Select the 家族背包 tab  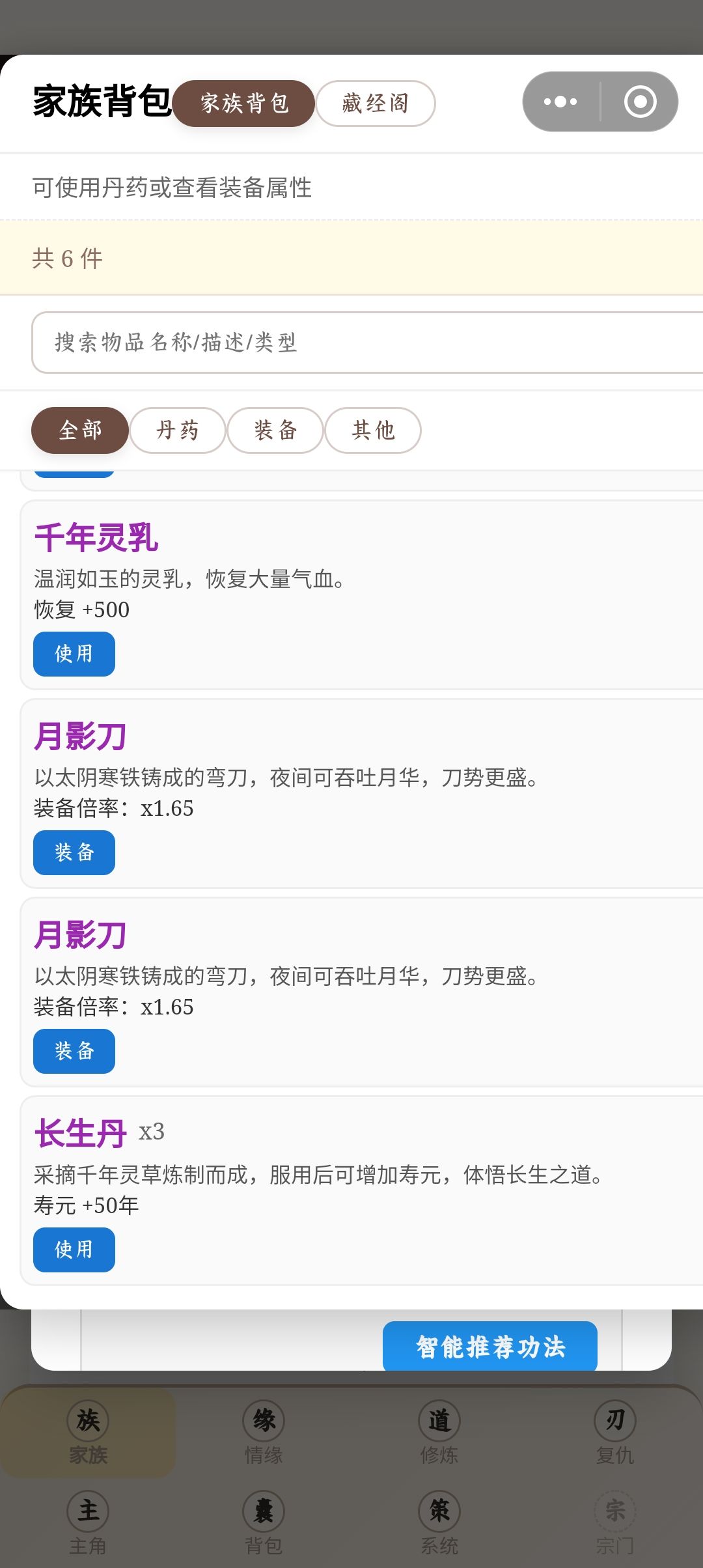pos(244,103)
